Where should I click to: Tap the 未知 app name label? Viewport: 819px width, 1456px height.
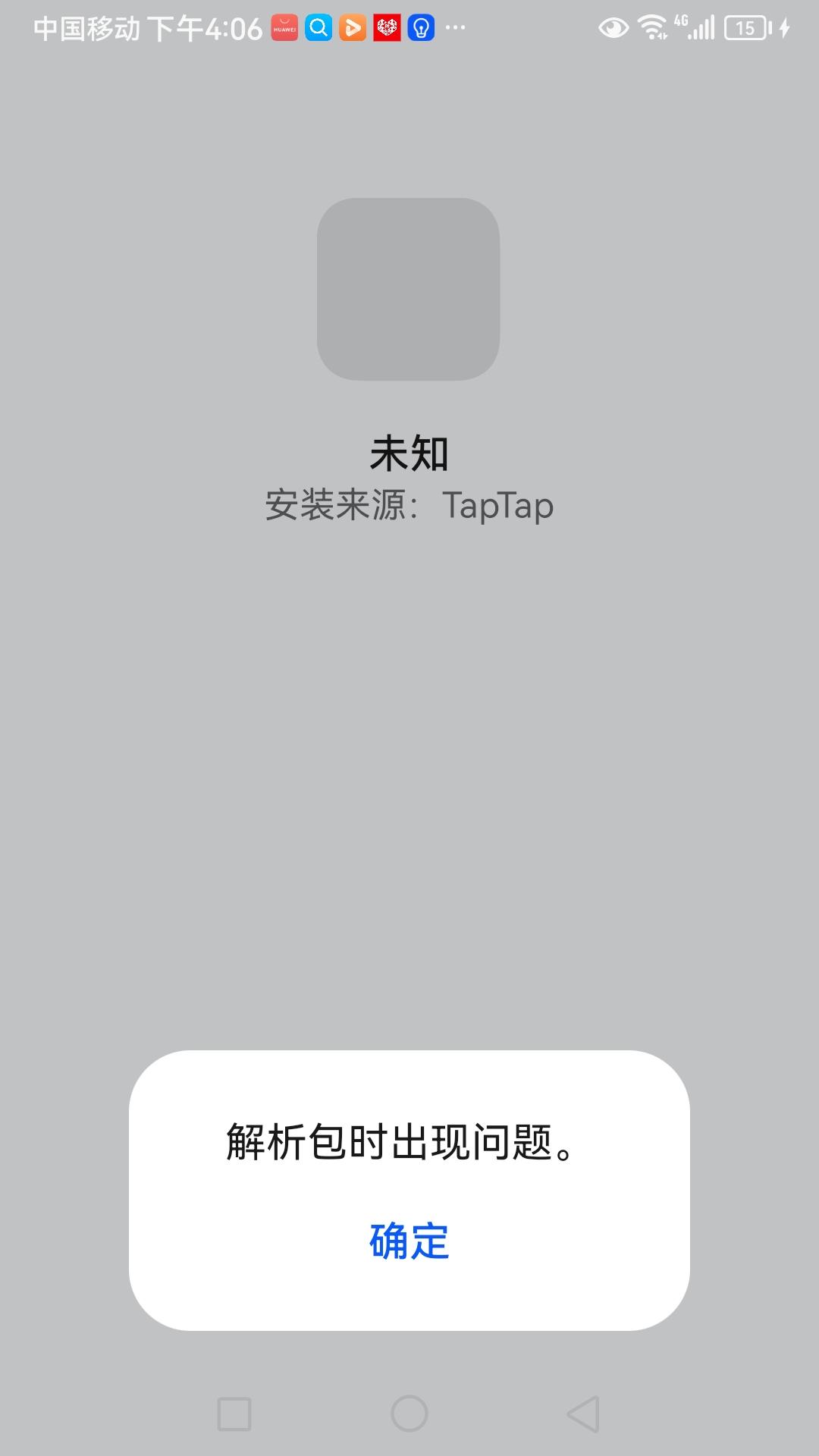(409, 451)
